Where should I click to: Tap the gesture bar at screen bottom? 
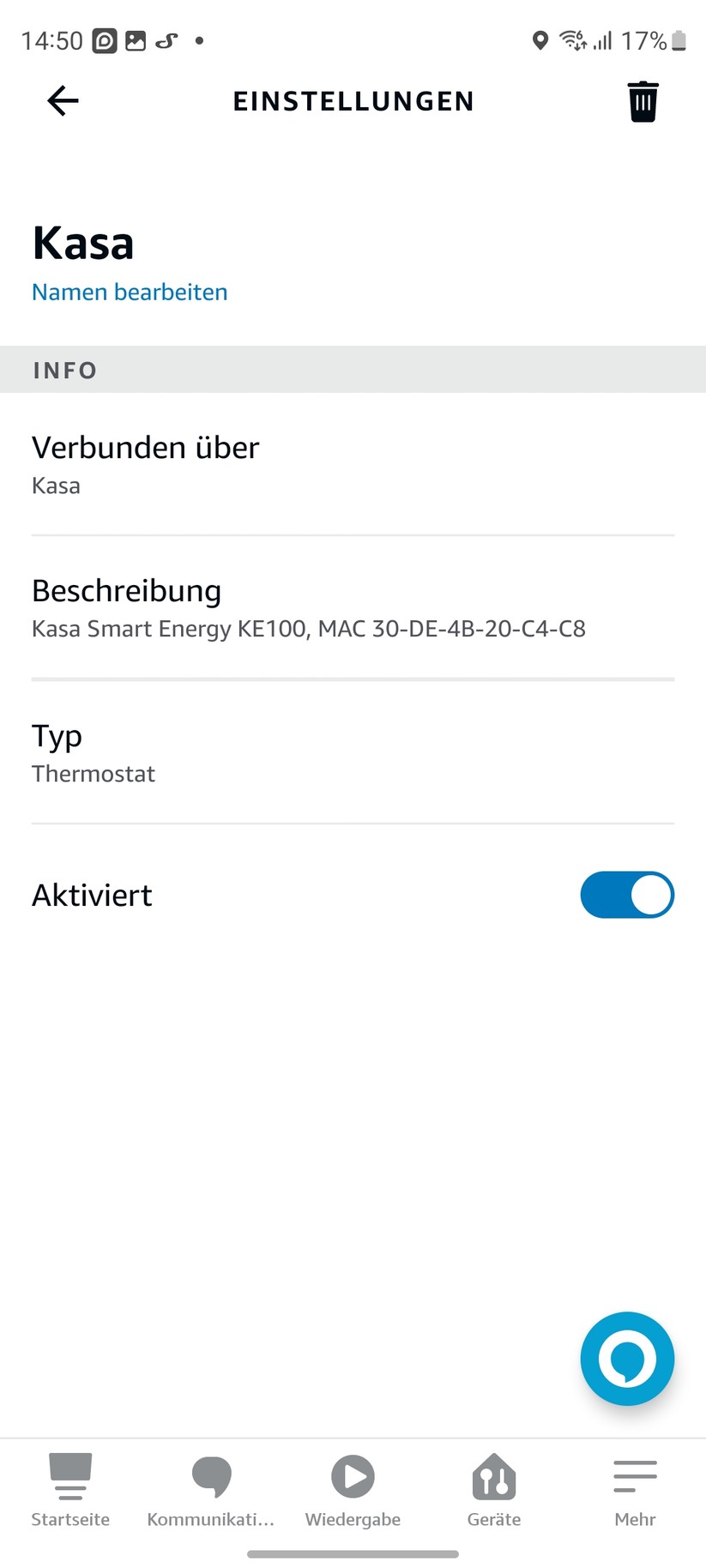tap(353, 1553)
